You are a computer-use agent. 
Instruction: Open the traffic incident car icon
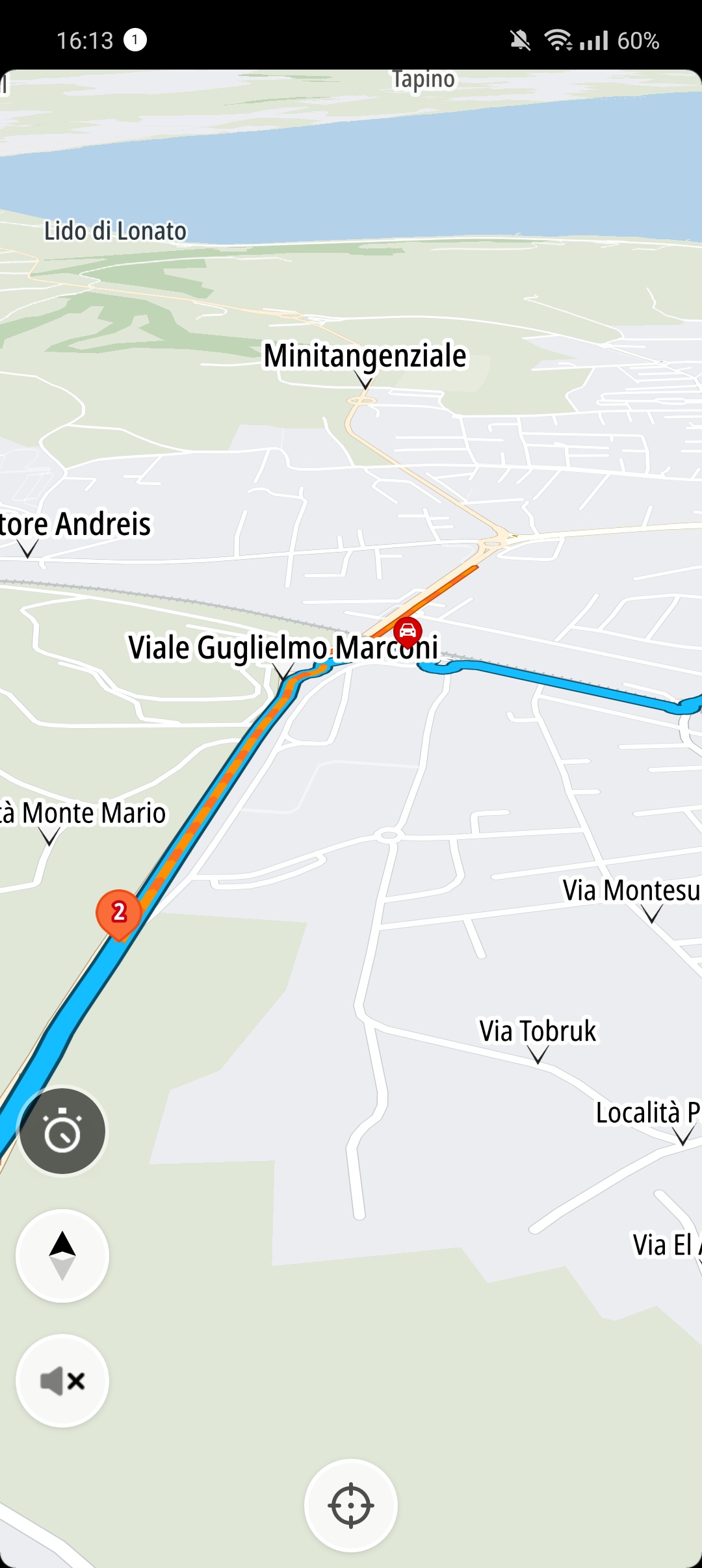tap(408, 631)
